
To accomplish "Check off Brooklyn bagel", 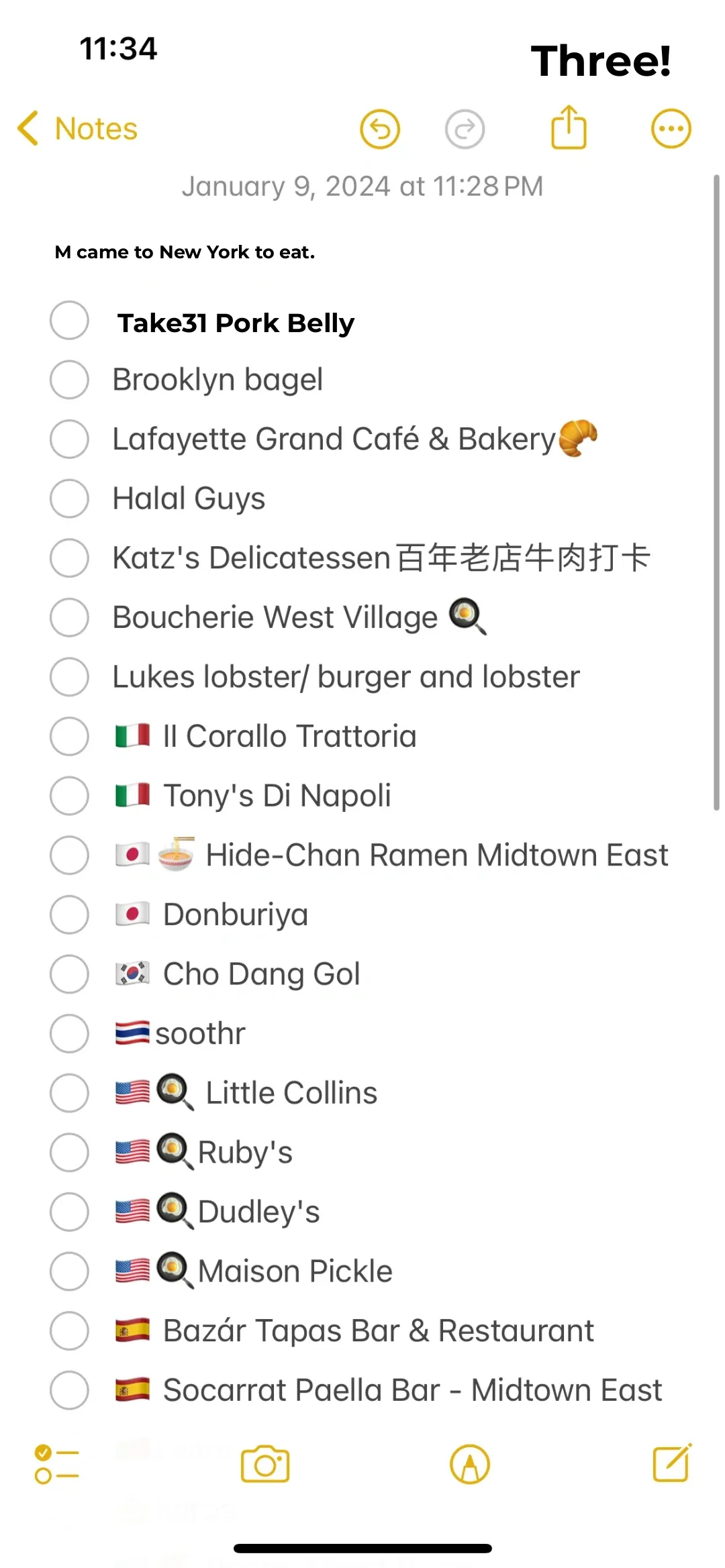I will (x=68, y=380).
